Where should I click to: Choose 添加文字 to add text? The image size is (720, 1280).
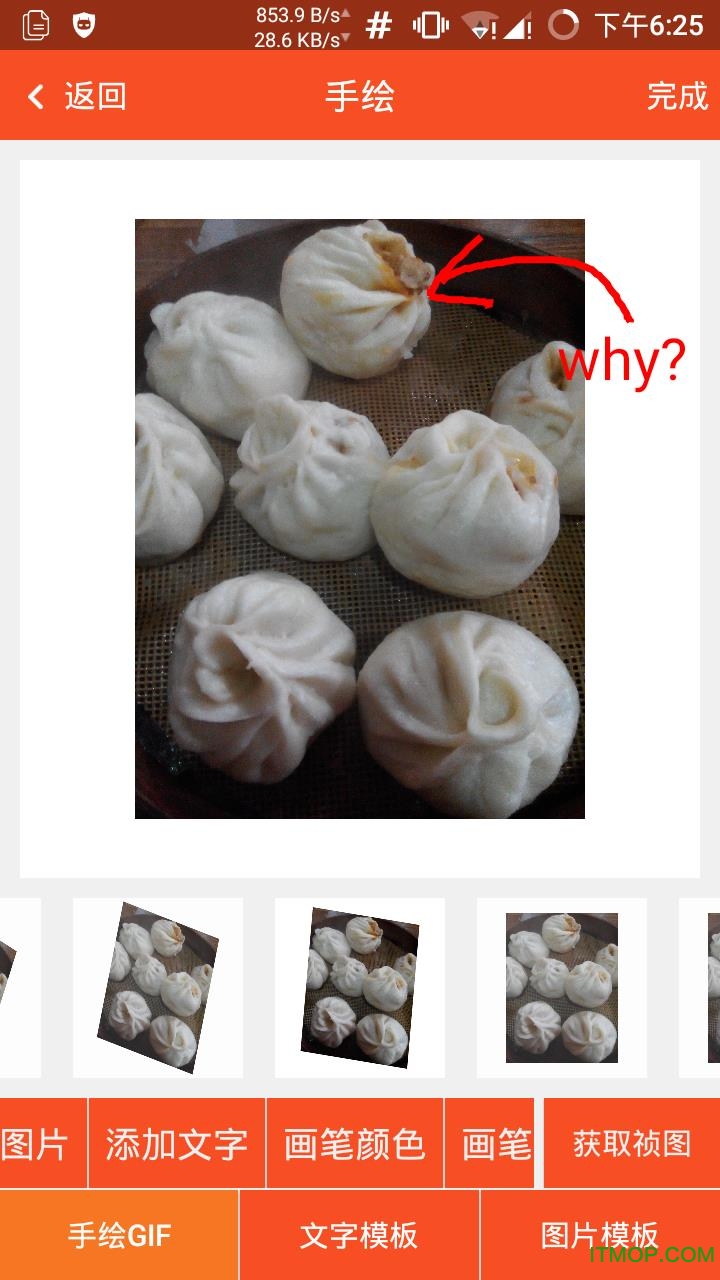pyautogui.click(x=177, y=1144)
